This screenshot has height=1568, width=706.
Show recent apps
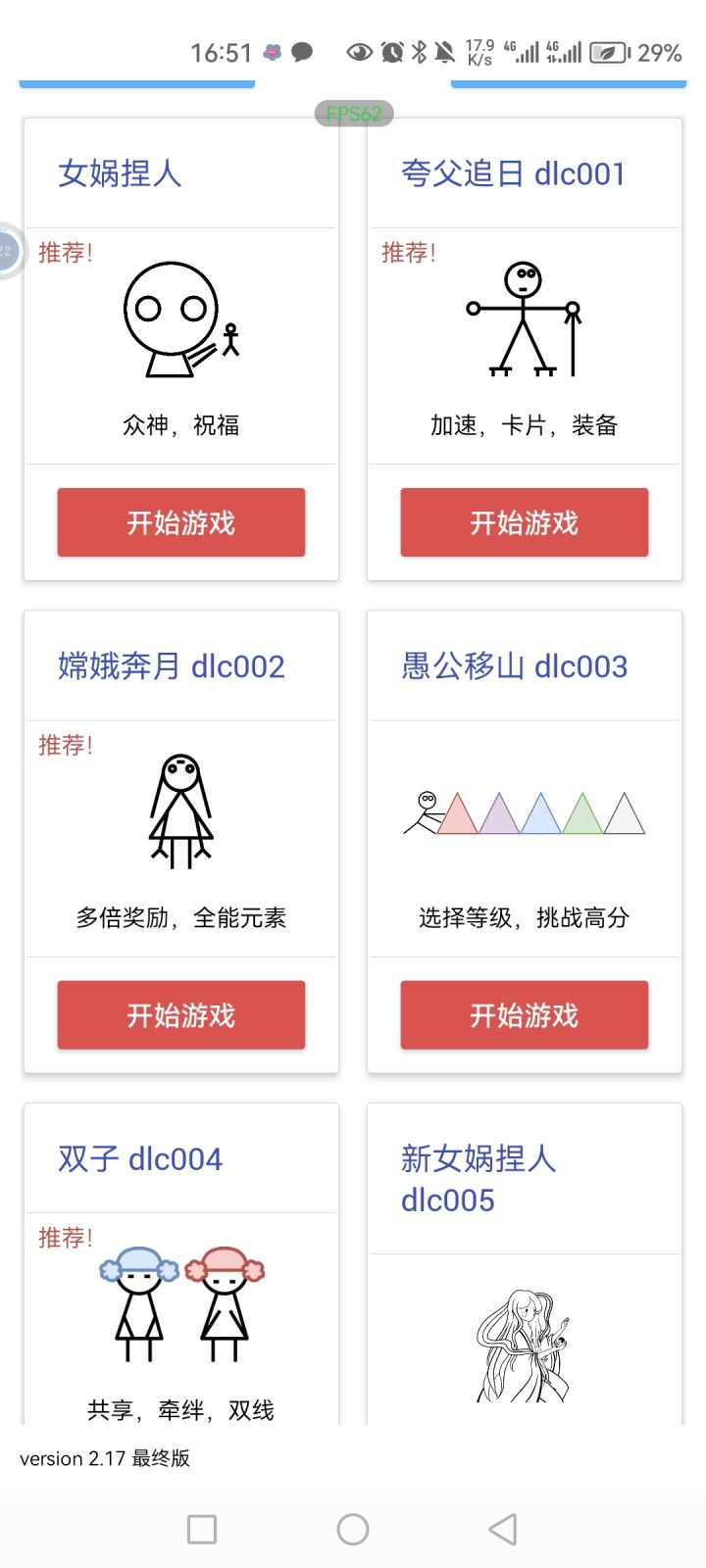[x=202, y=1529]
